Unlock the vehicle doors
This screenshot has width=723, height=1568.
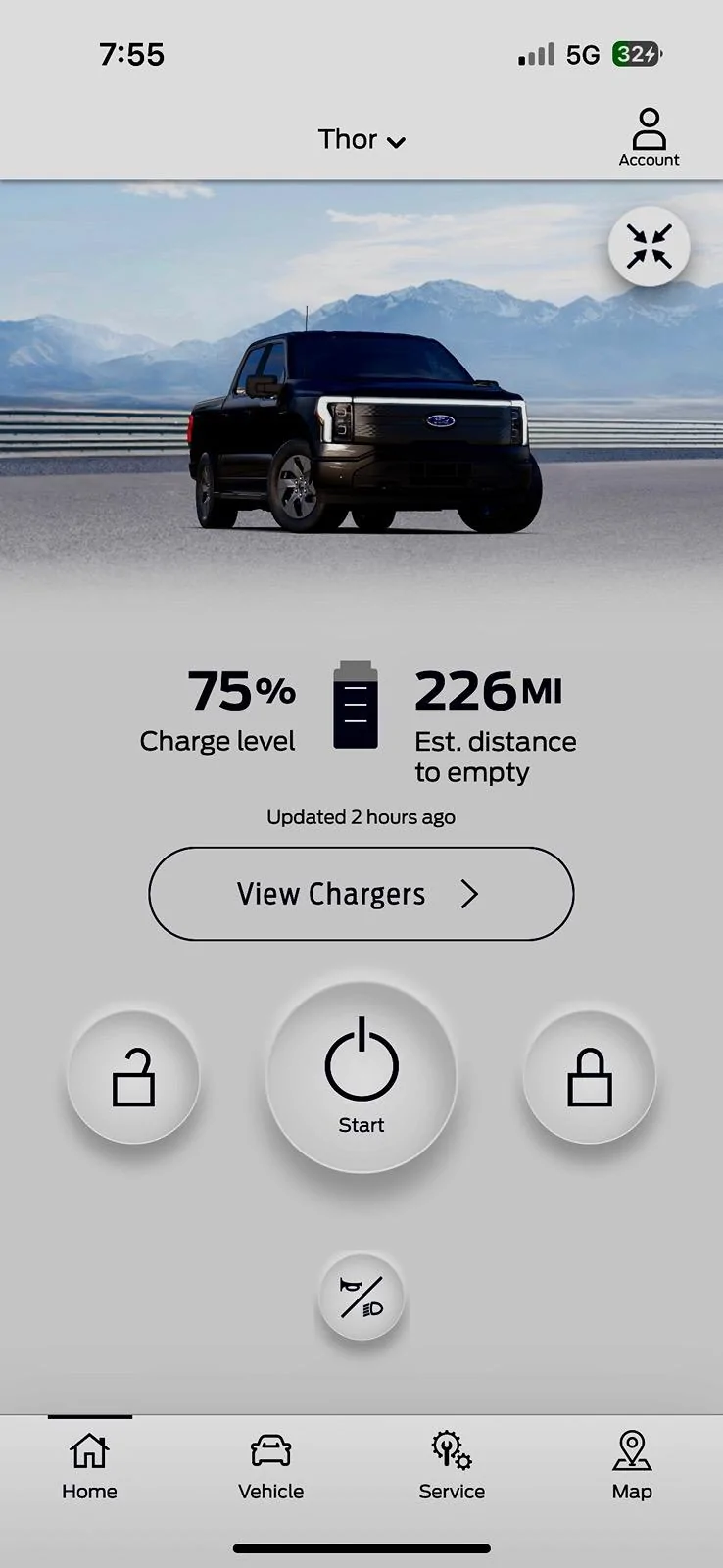point(133,1077)
